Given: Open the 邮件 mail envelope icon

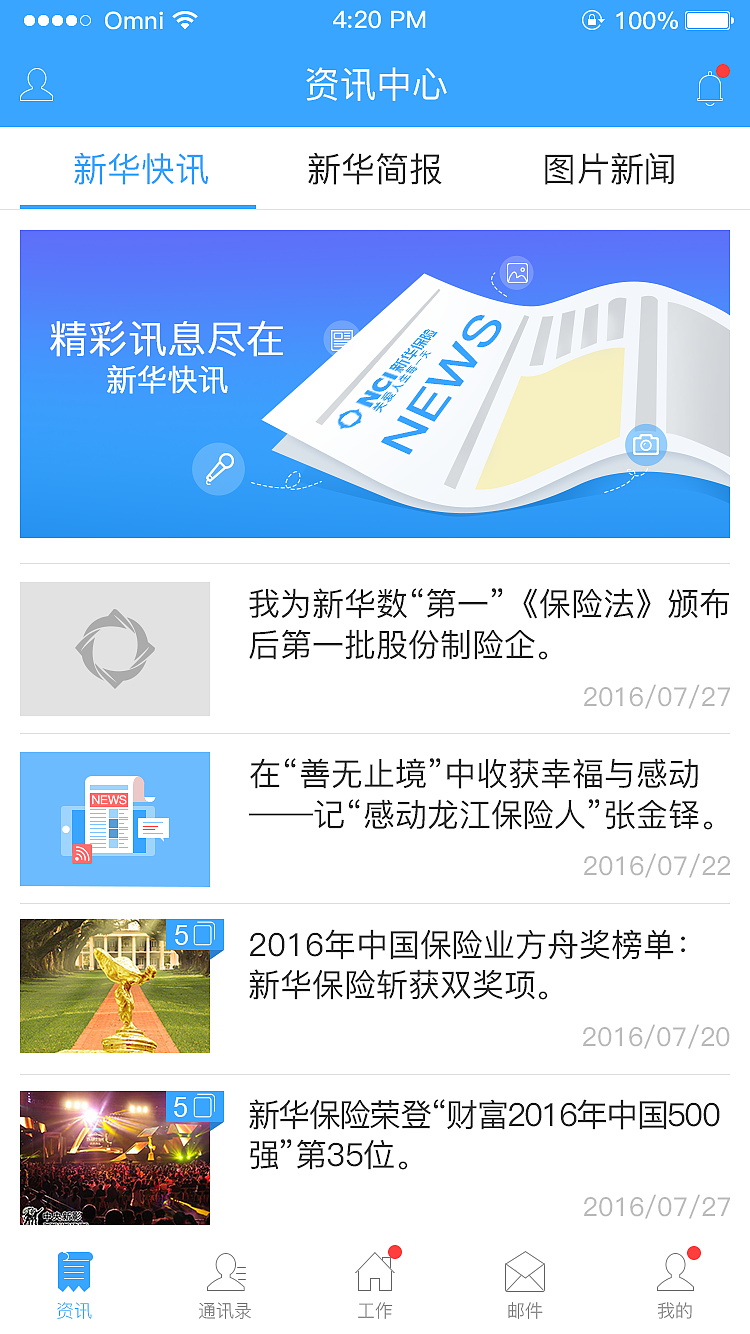Looking at the screenshot, I should coord(524,1271).
